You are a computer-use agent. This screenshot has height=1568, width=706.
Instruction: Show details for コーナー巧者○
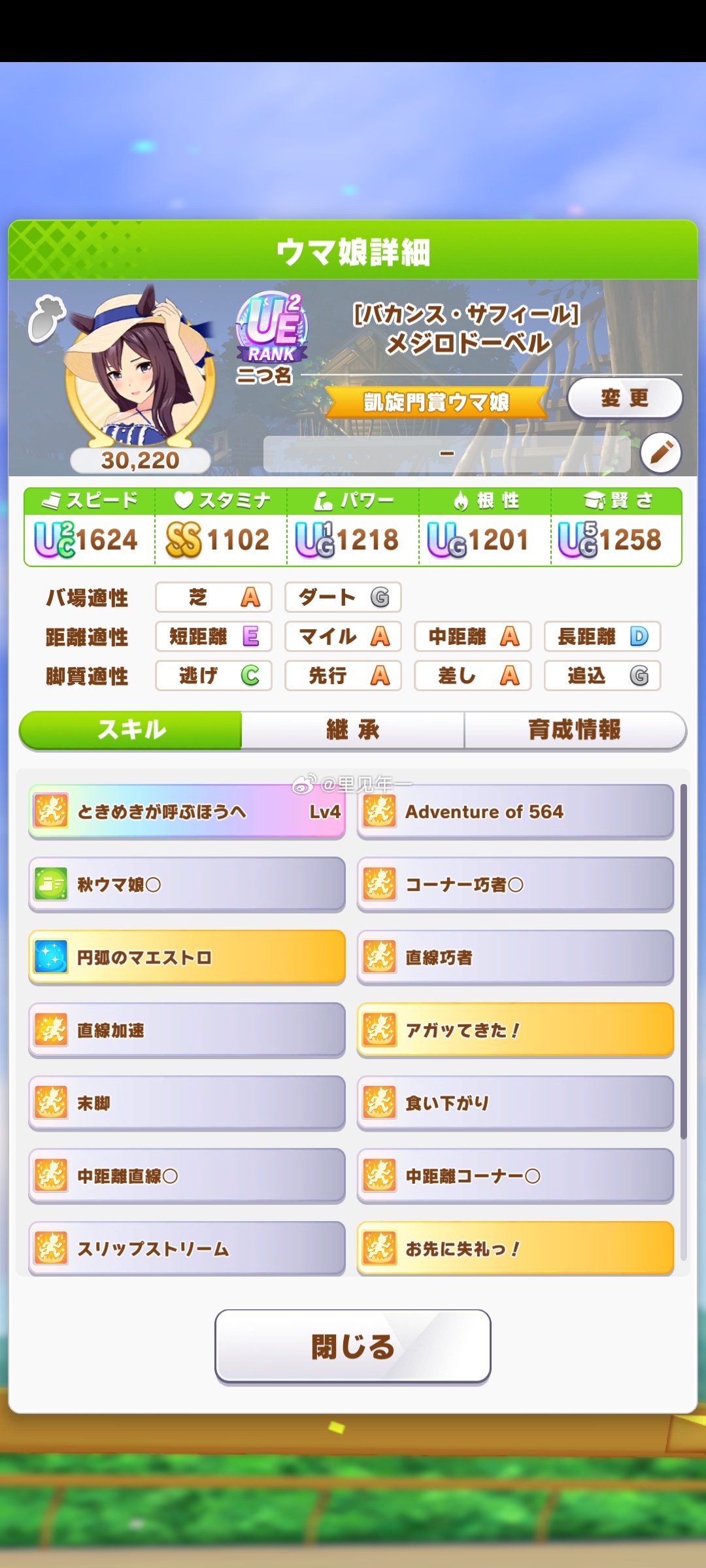515,885
